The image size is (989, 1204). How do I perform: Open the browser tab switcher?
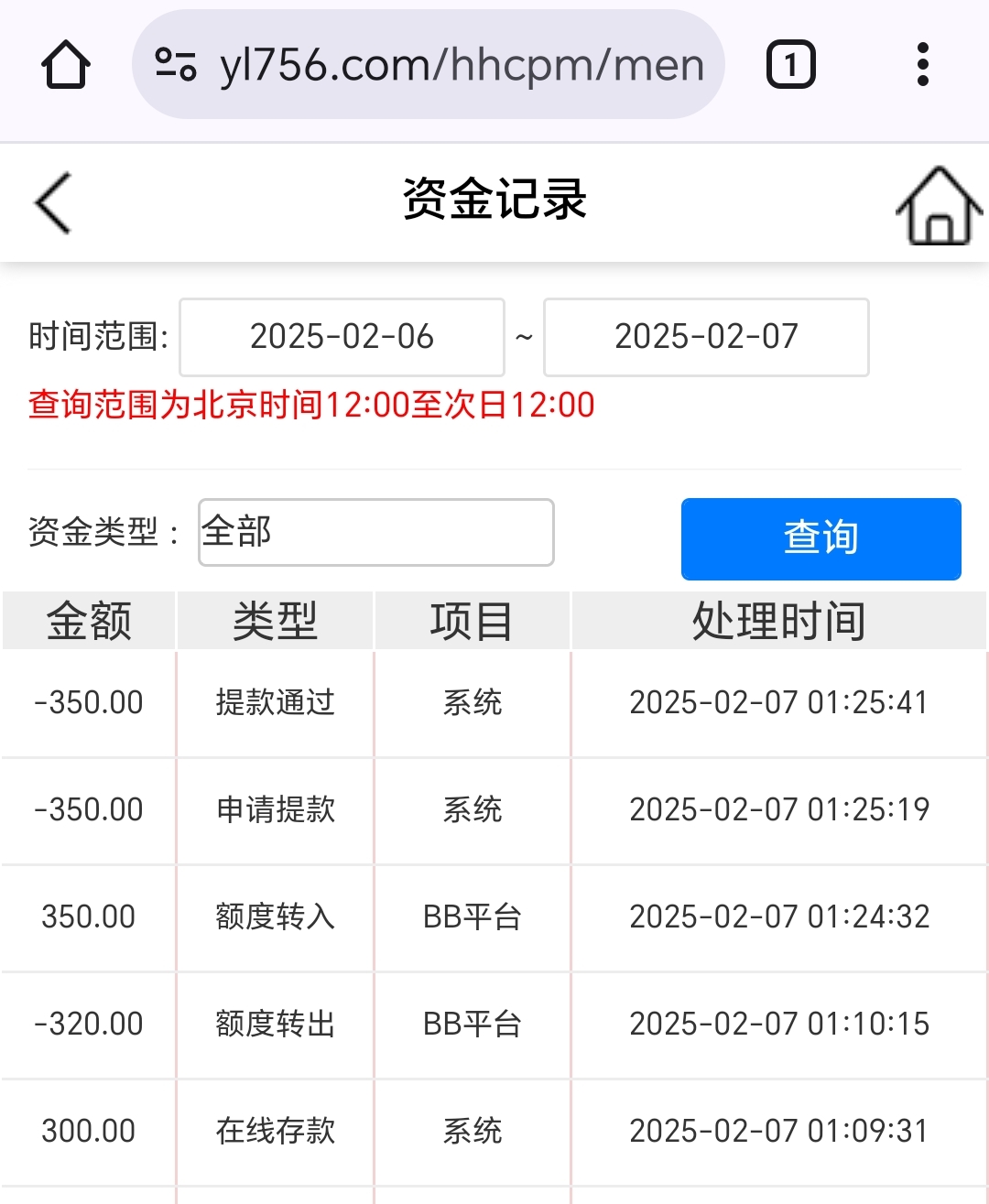pos(790,65)
